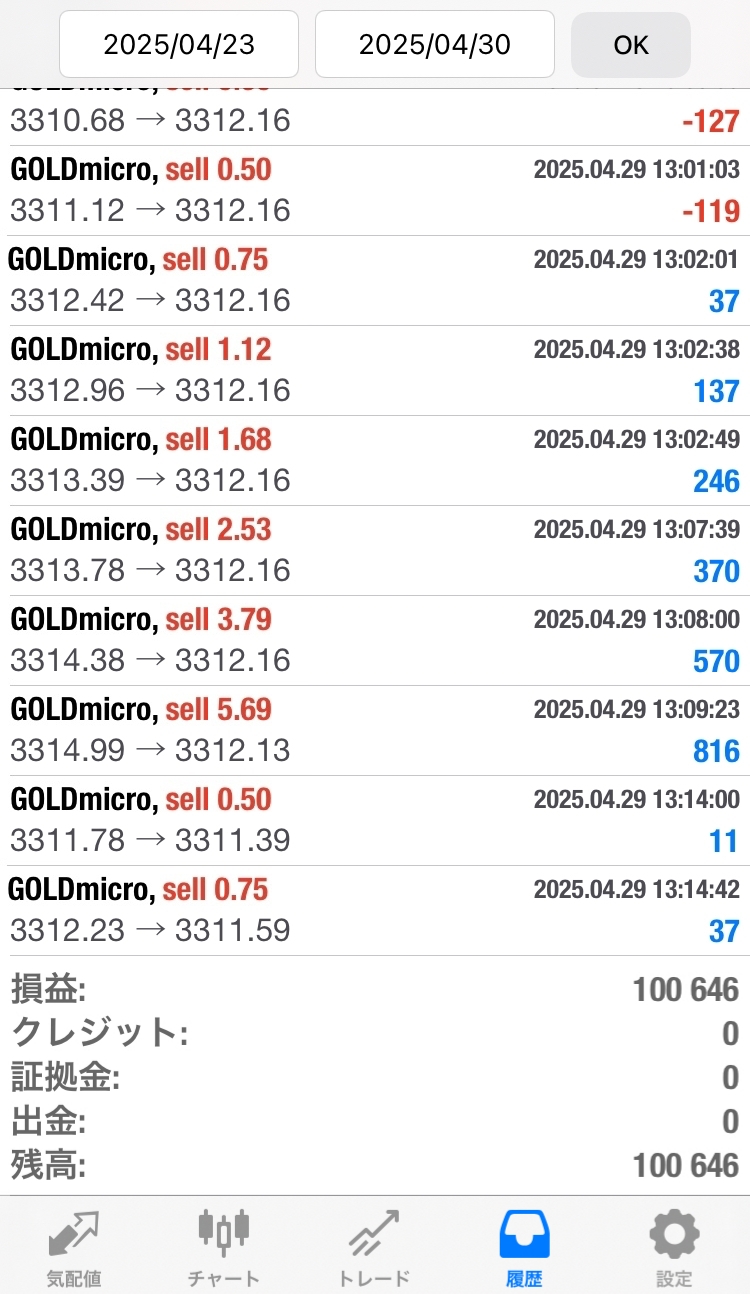
Task: Confirm the date range with OK
Action: tap(631, 44)
